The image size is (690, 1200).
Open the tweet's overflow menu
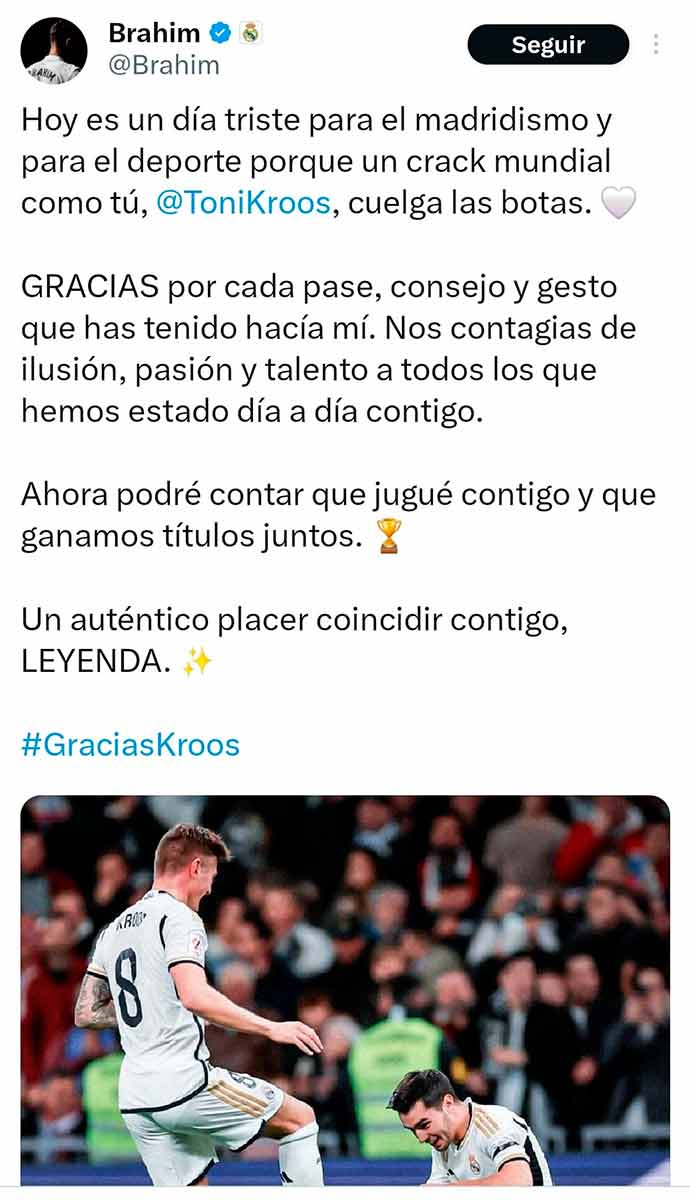coord(656,45)
